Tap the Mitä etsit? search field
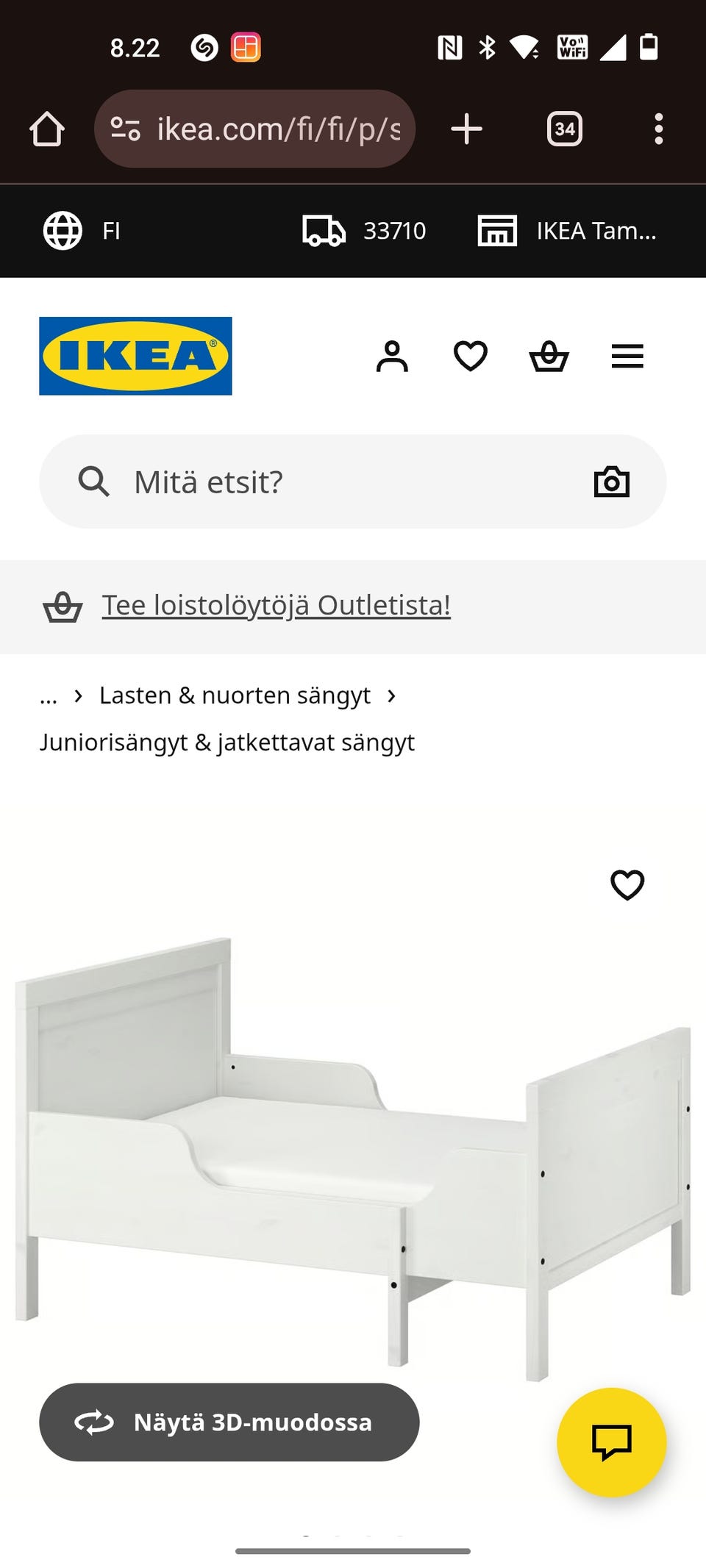 click(x=294, y=482)
